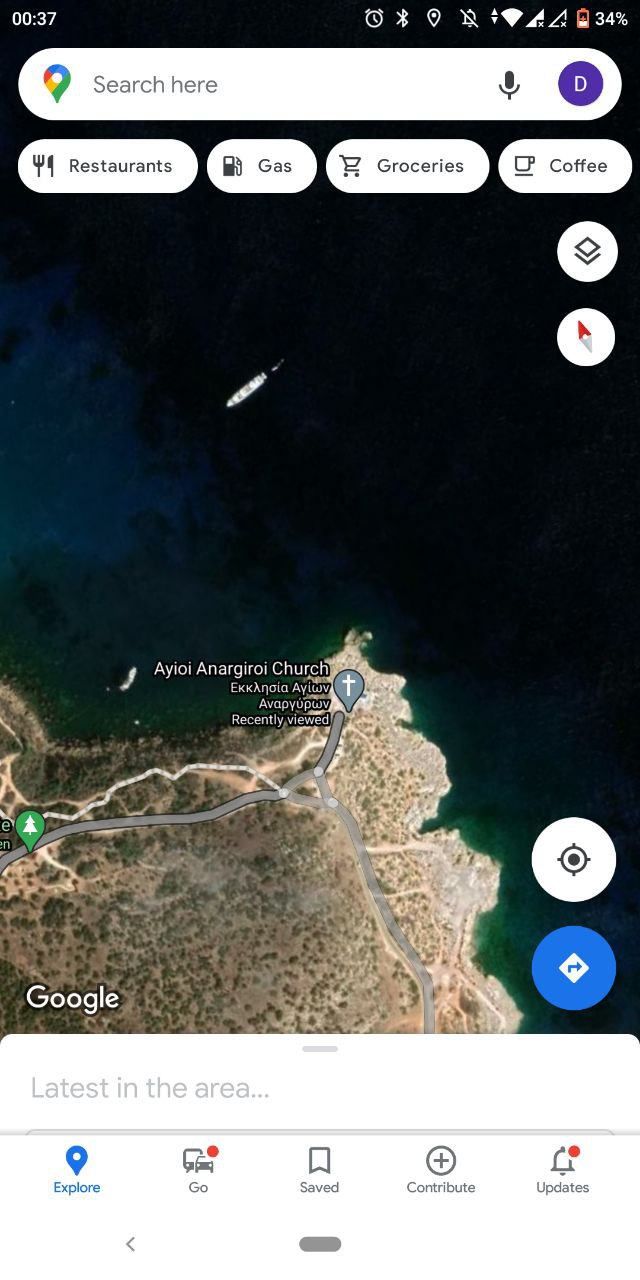
Task: Go to the Contribute tab
Action: (x=441, y=1170)
